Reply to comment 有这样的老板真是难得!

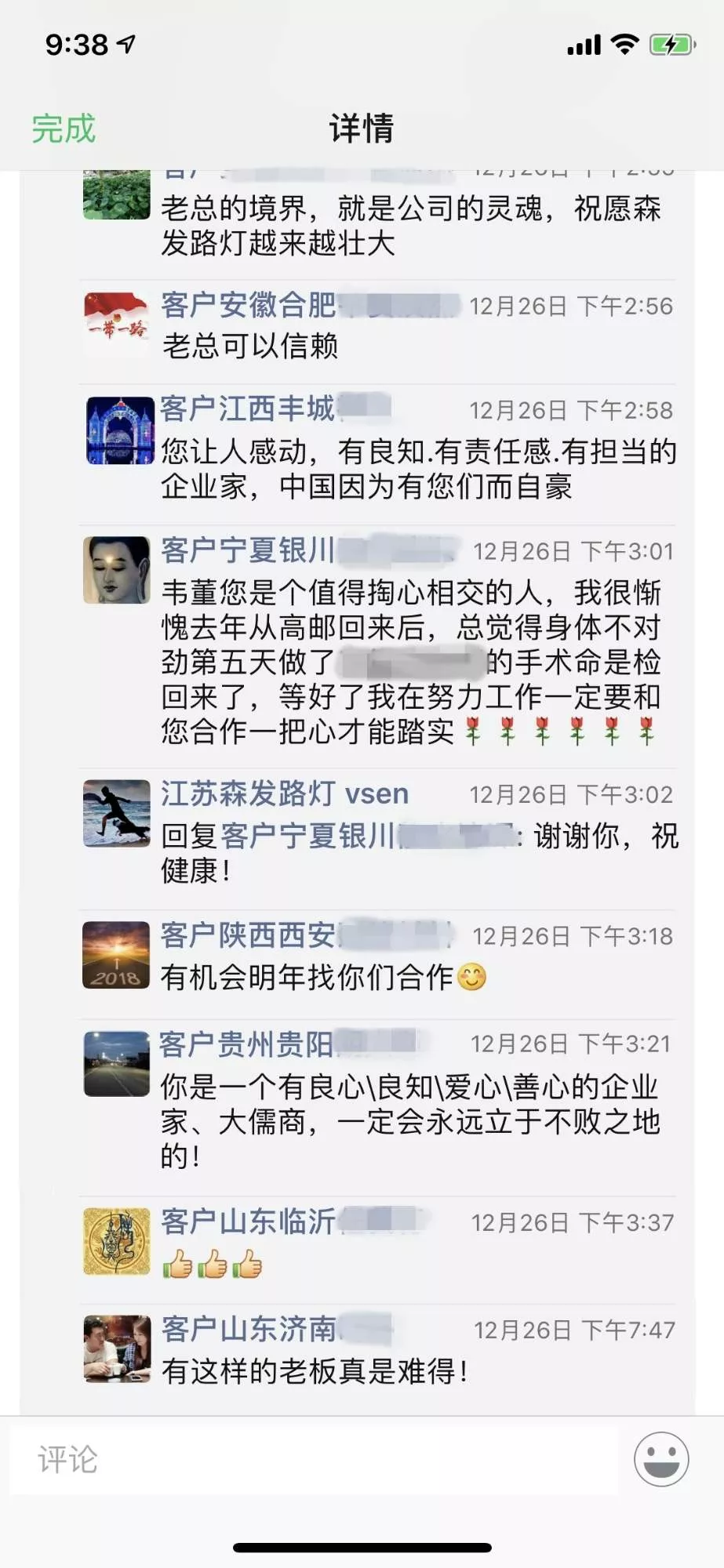[315, 1371]
